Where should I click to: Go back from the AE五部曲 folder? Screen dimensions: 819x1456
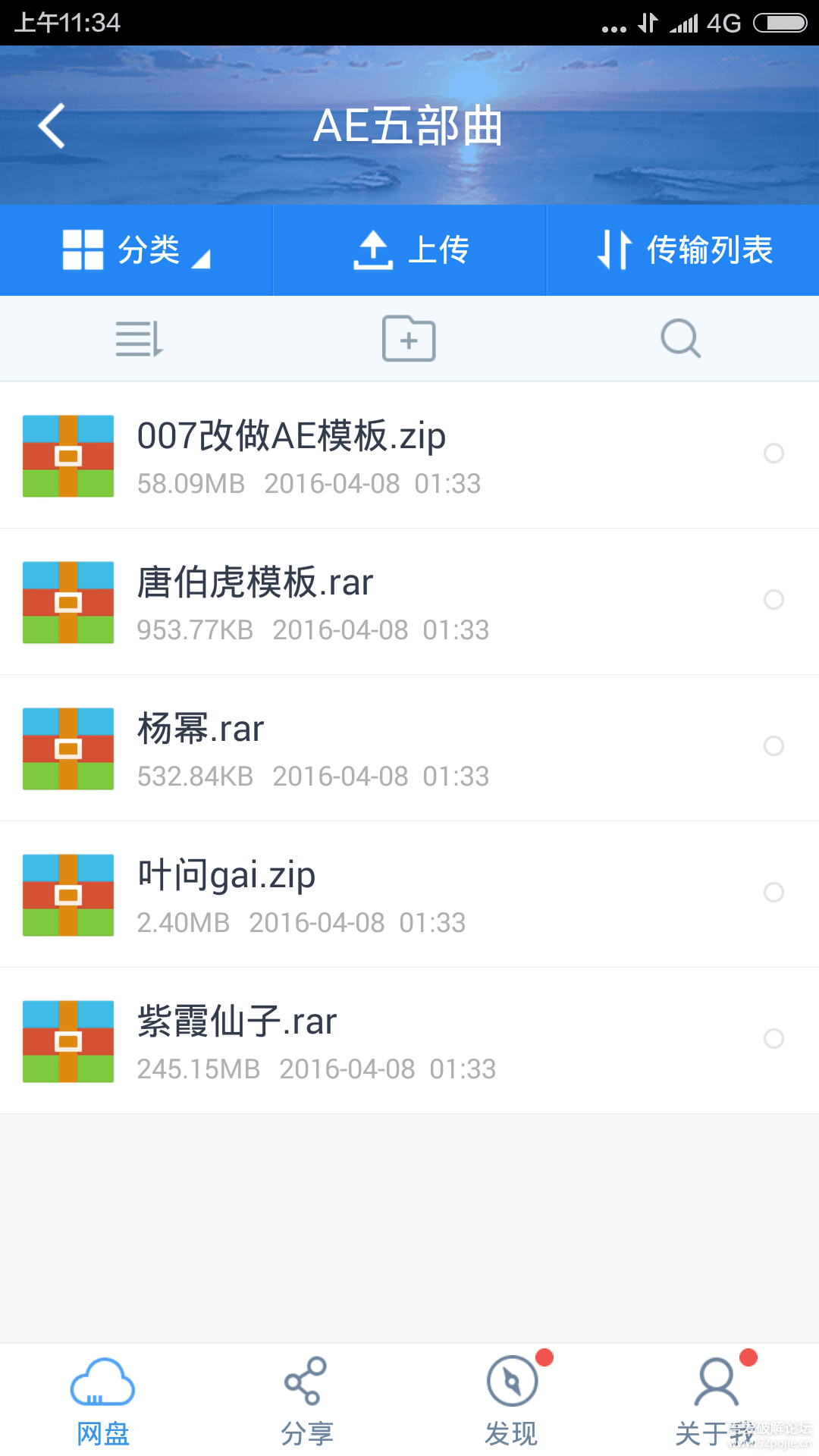coord(52,126)
